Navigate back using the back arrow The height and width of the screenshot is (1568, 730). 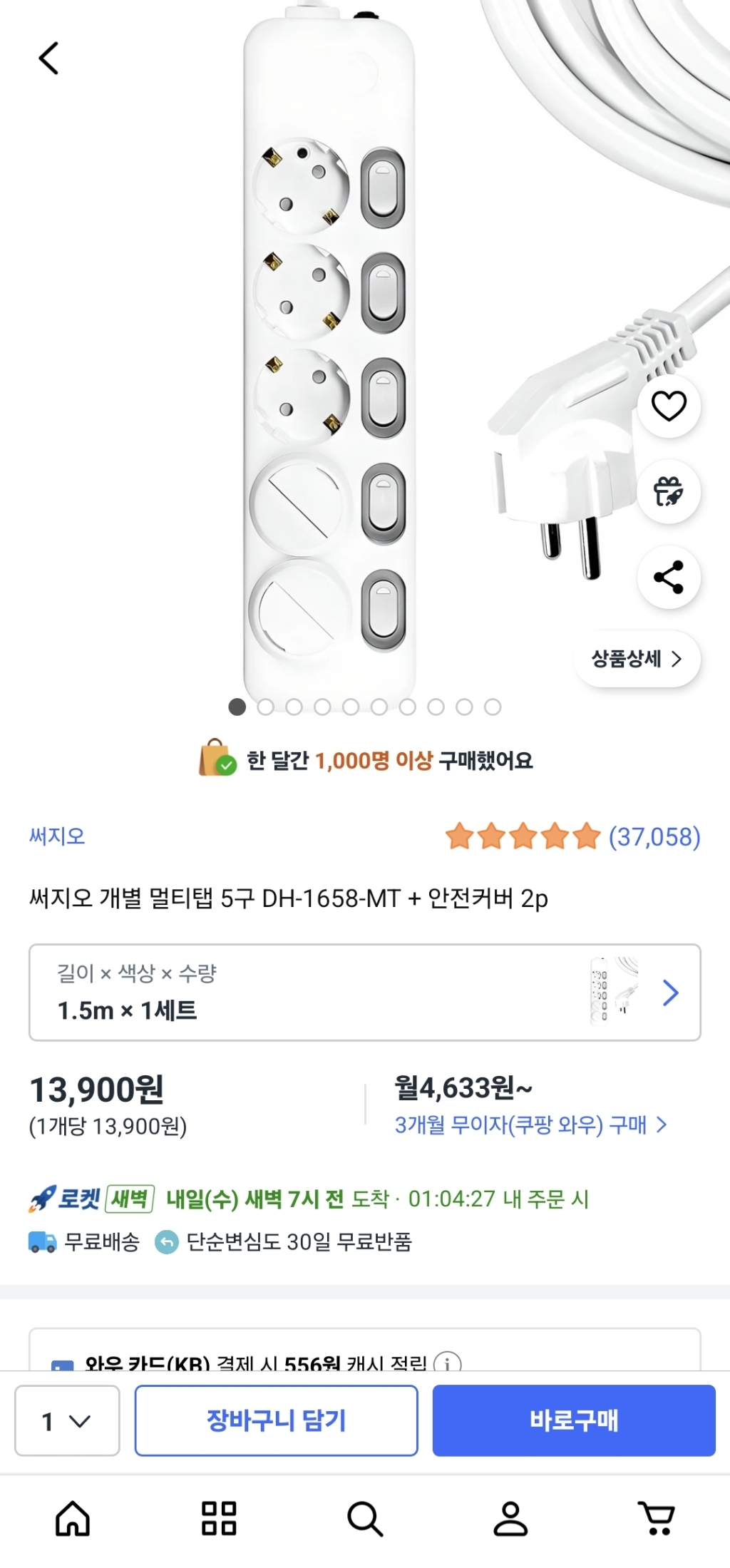pos(49,58)
